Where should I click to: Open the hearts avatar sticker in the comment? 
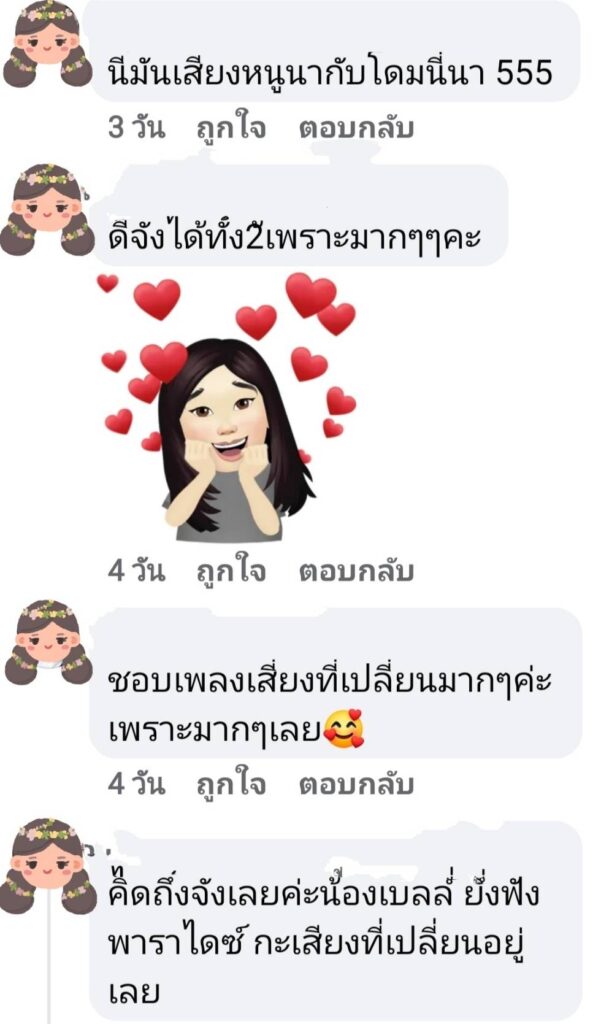pyautogui.click(x=228, y=408)
